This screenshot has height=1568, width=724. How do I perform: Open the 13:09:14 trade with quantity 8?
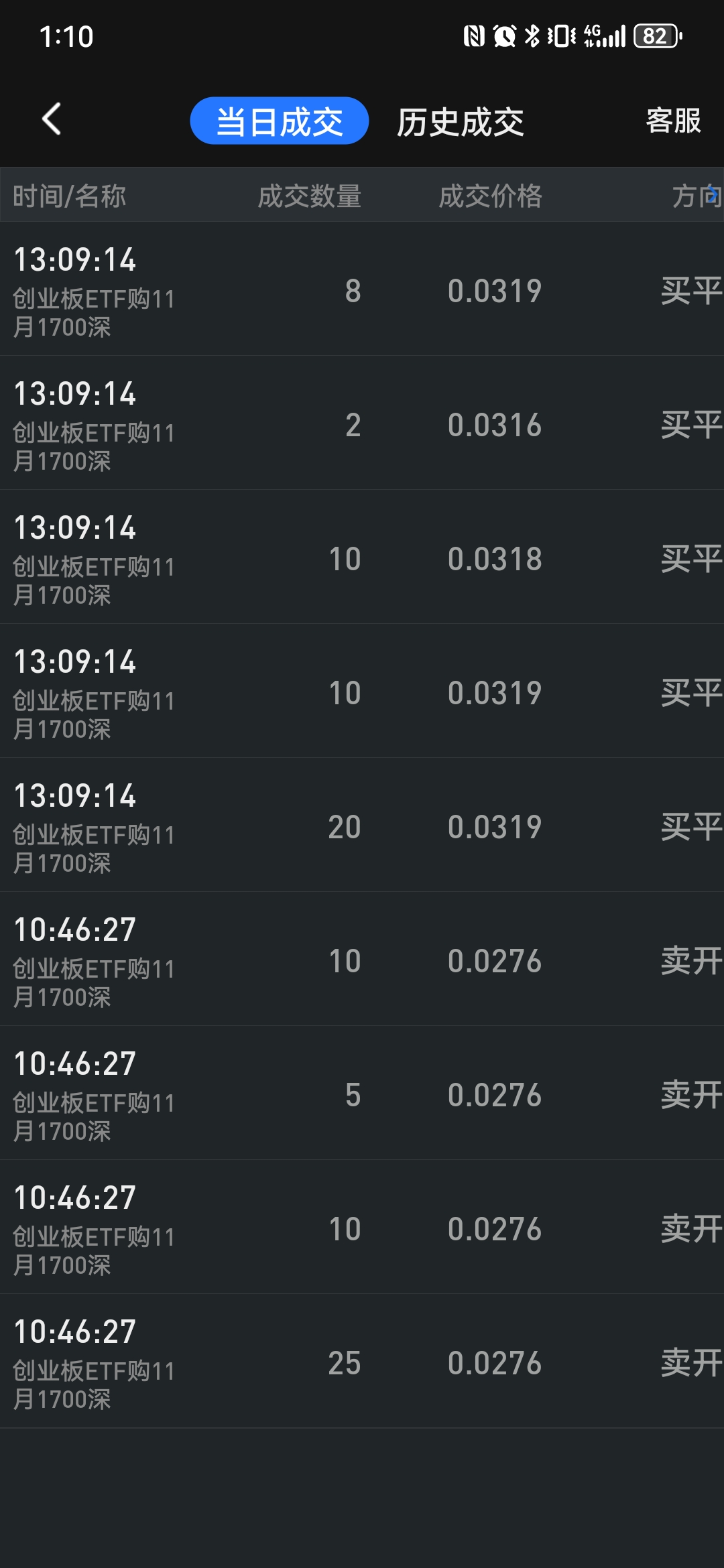(362, 289)
